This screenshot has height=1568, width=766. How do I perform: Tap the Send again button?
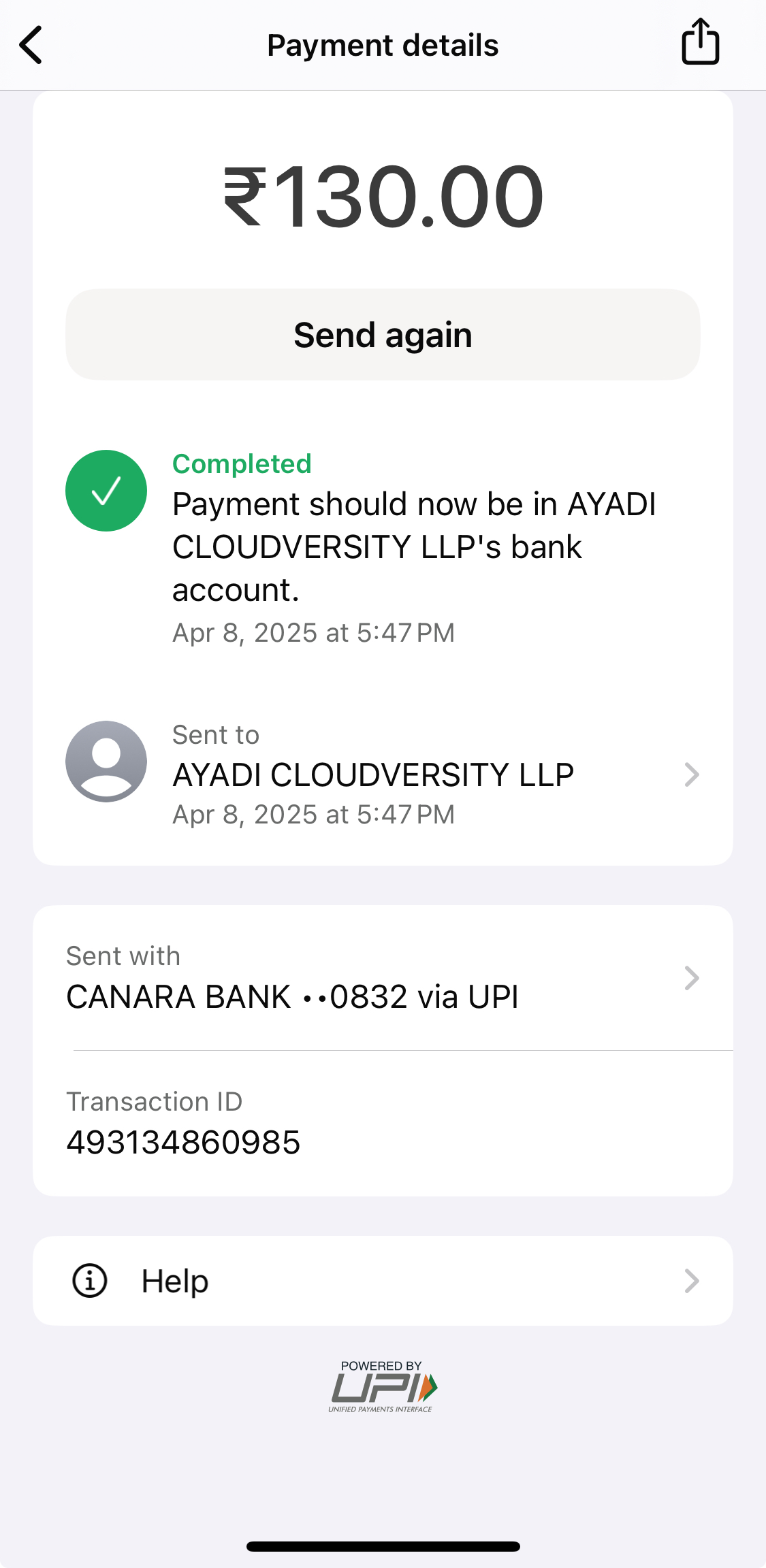(383, 335)
